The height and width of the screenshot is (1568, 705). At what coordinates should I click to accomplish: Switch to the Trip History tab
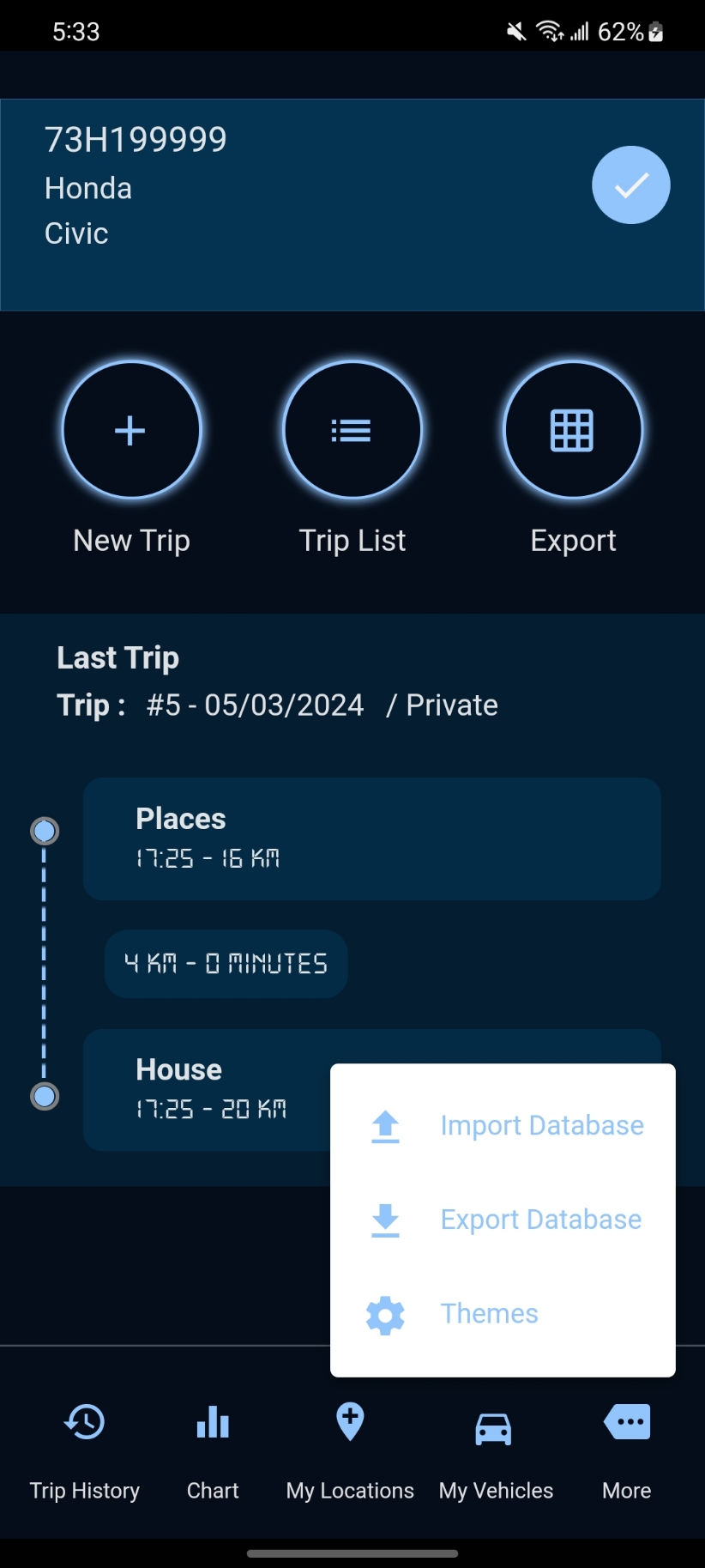click(x=85, y=1450)
